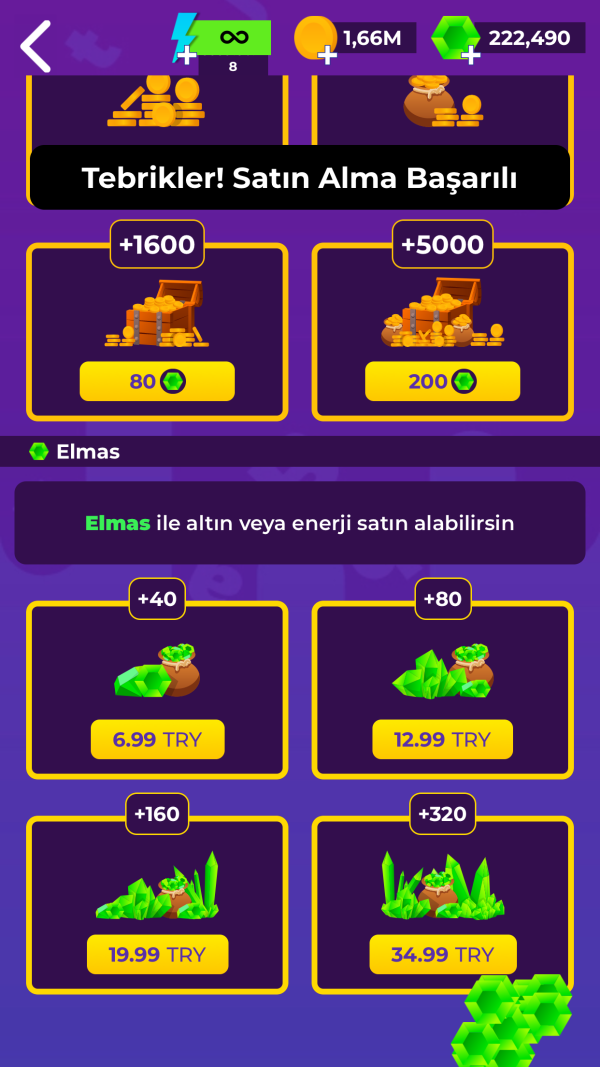Purchase +80 gems for 12.99 TRY

tap(442, 739)
